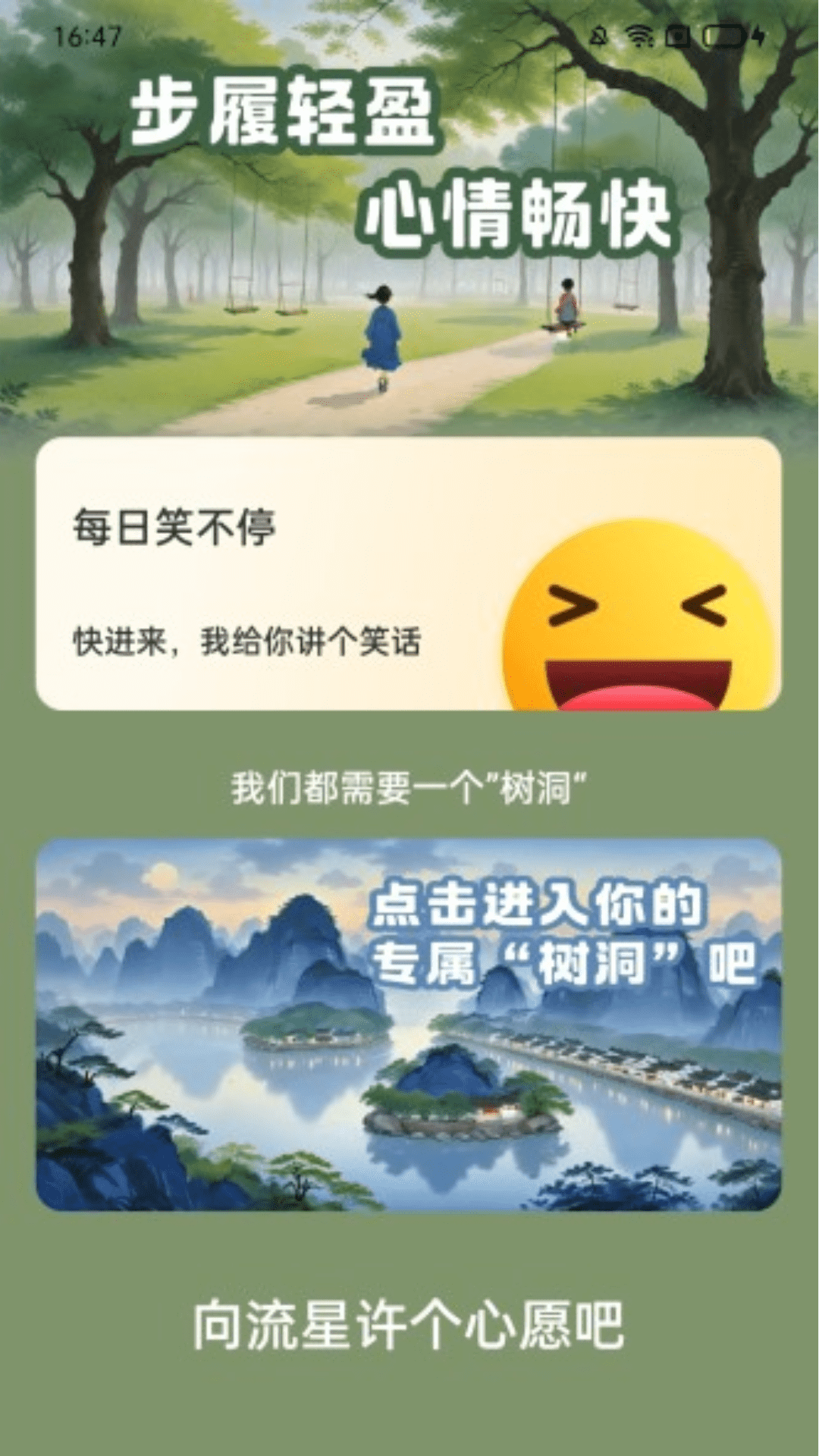Enter the 树洞 landscape banner
819x1456 pixels.
coord(409,1025)
